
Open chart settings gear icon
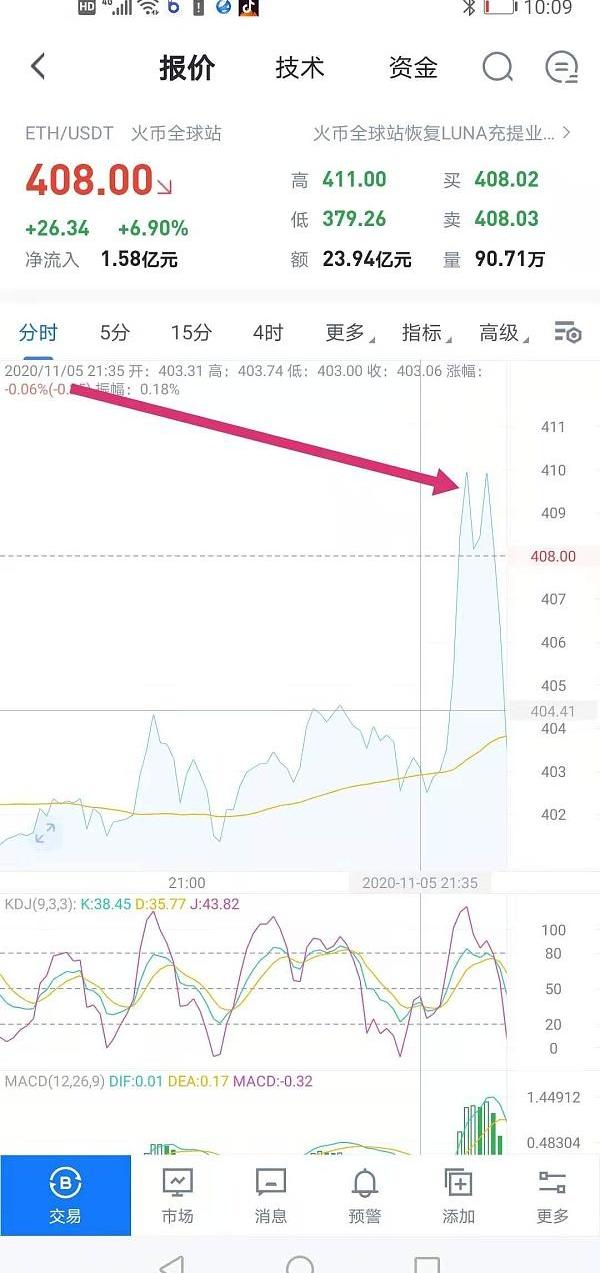tap(567, 333)
